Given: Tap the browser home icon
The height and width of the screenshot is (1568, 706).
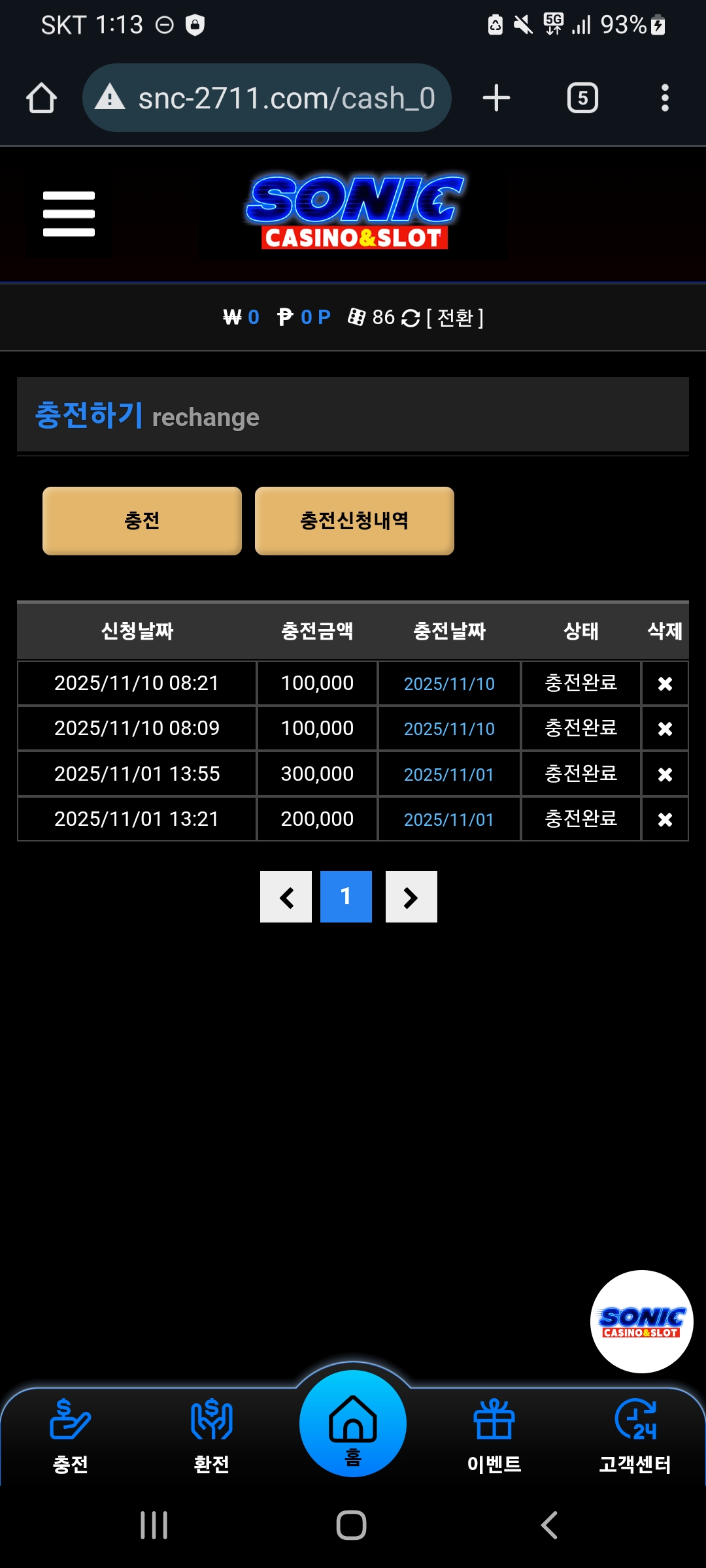Looking at the screenshot, I should pos(41,98).
